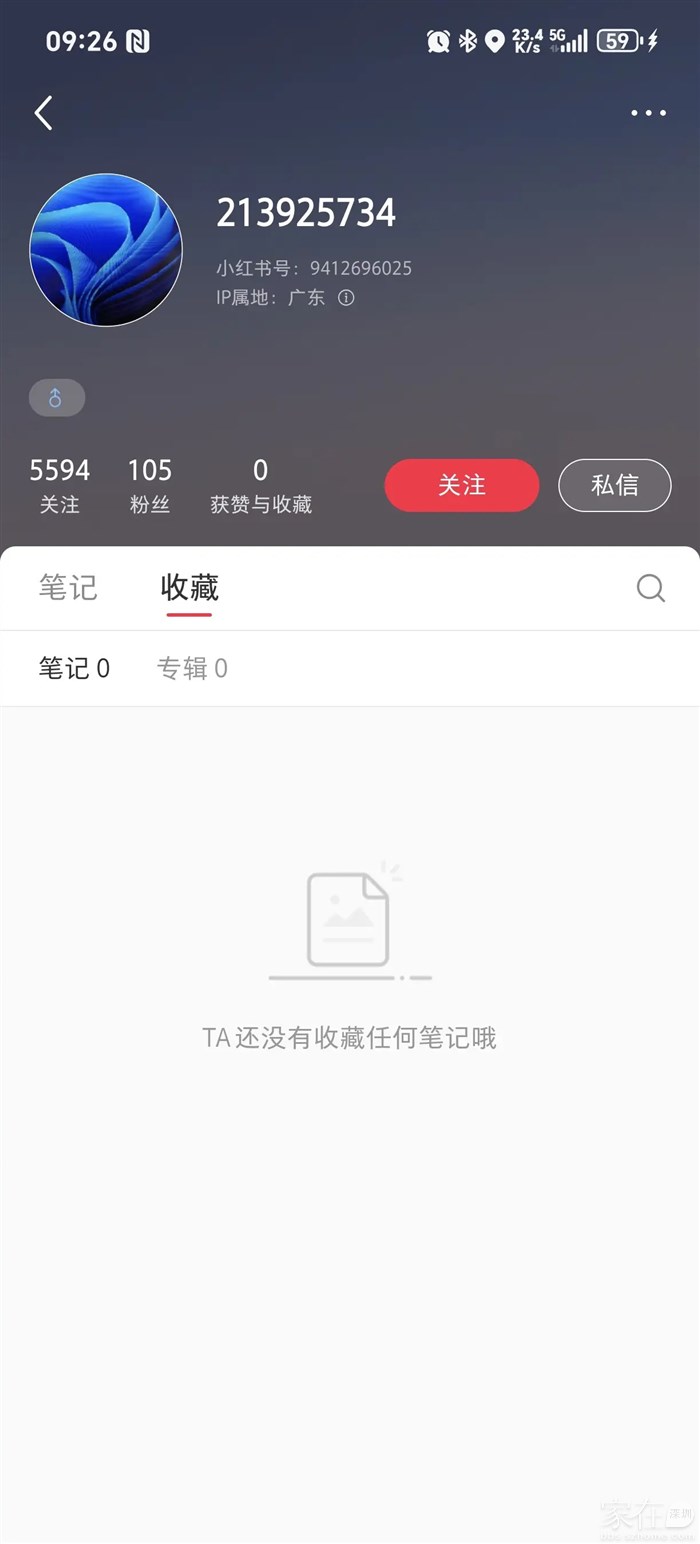View the 5594 following list
The height and width of the screenshot is (1544, 700).
[60, 484]
